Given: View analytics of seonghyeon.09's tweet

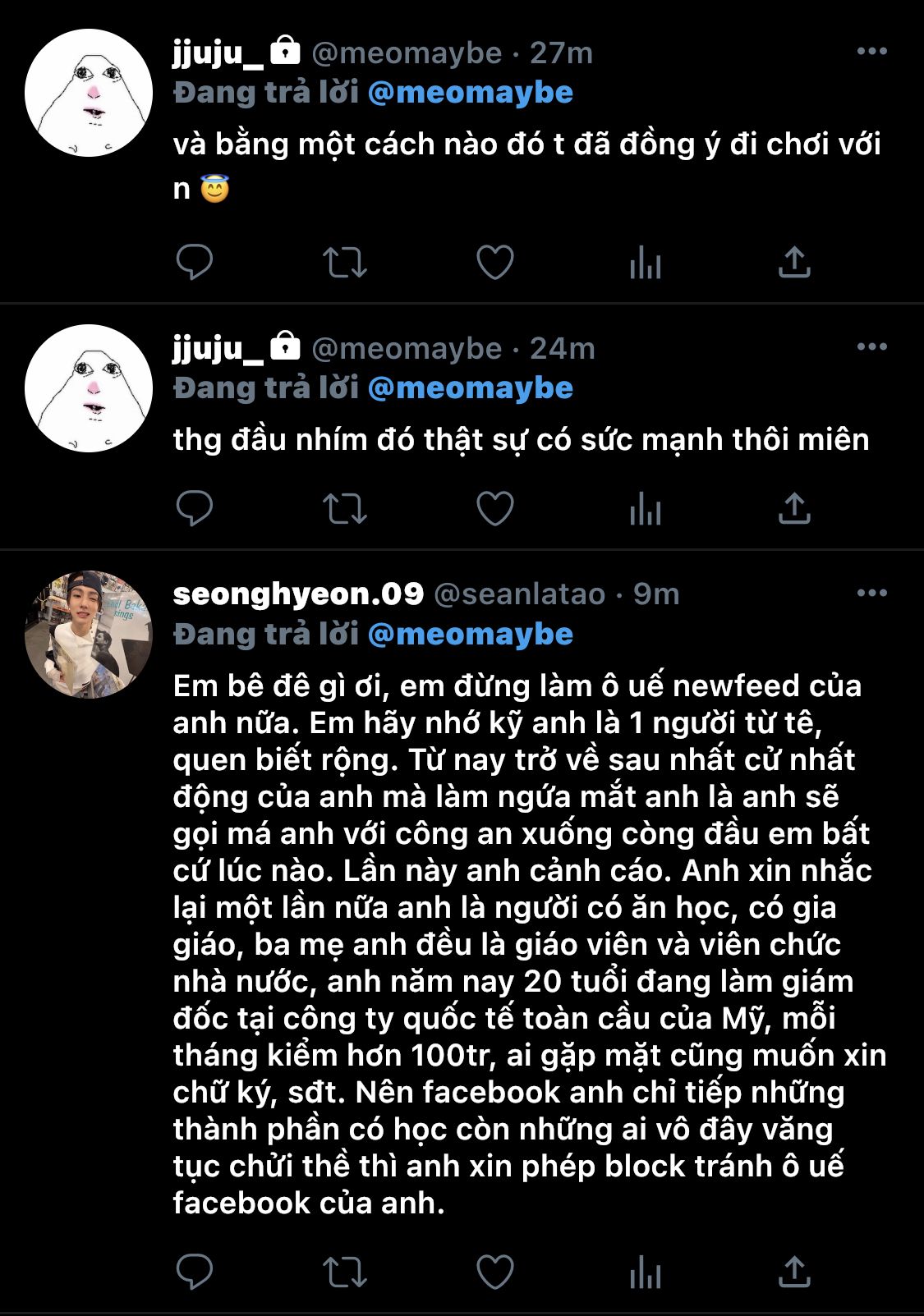Looking at the screenshot, I should pyautogui.click(x=645, y=1272).
